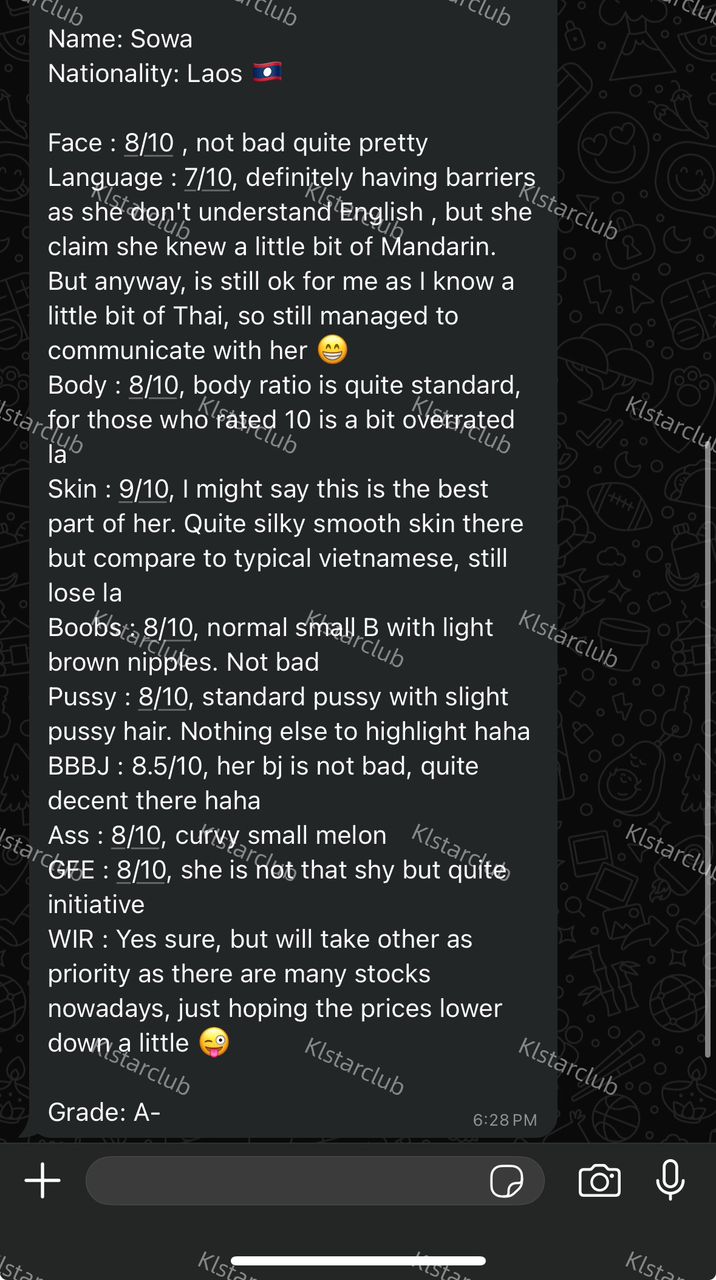Open the attachment plus menu
This screenshot has width=716, height=1280.
click(x=42, y=1181)
